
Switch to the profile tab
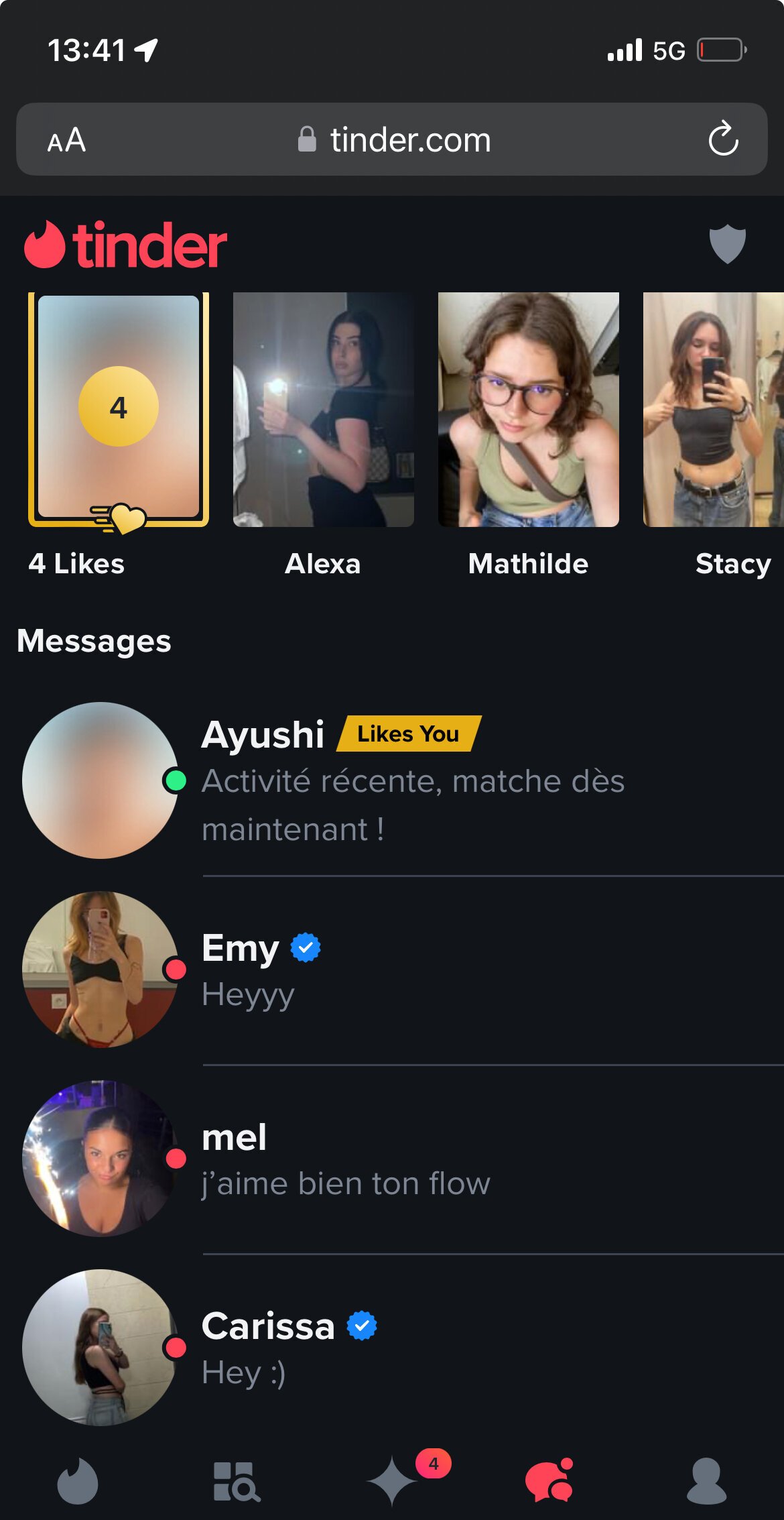[x=706, y=1480]
